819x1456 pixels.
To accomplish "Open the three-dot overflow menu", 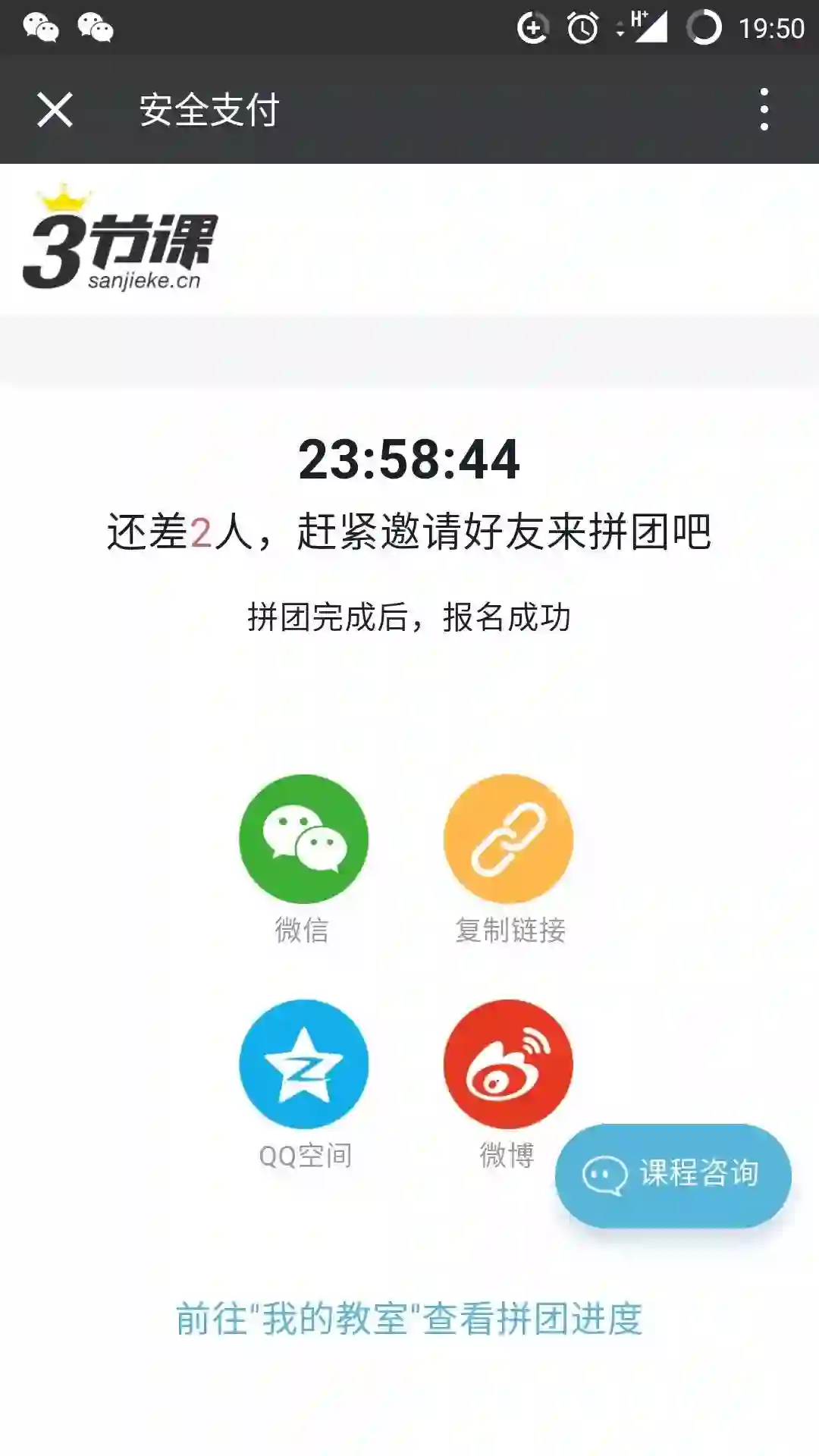I will point(764,110).
